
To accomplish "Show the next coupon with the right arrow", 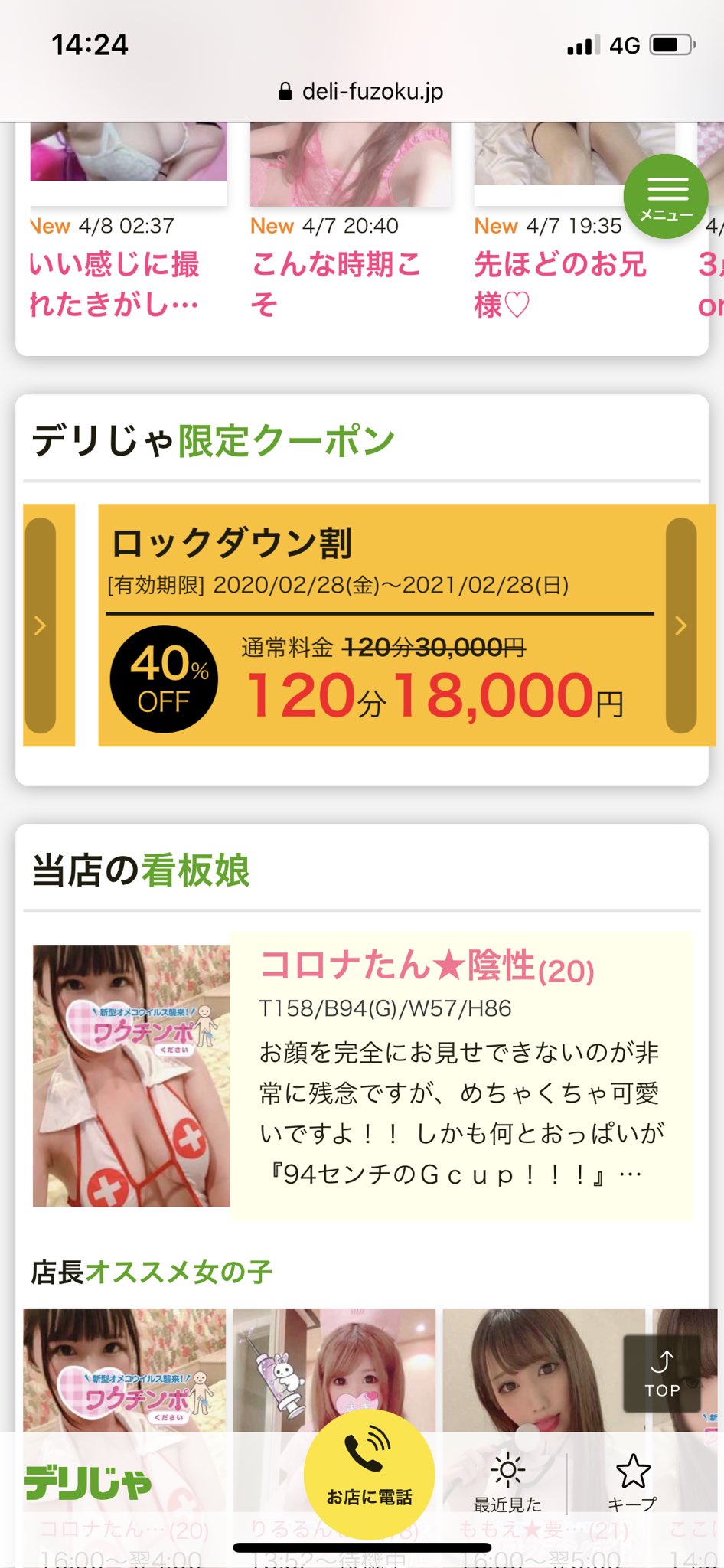I will point(681,626).
